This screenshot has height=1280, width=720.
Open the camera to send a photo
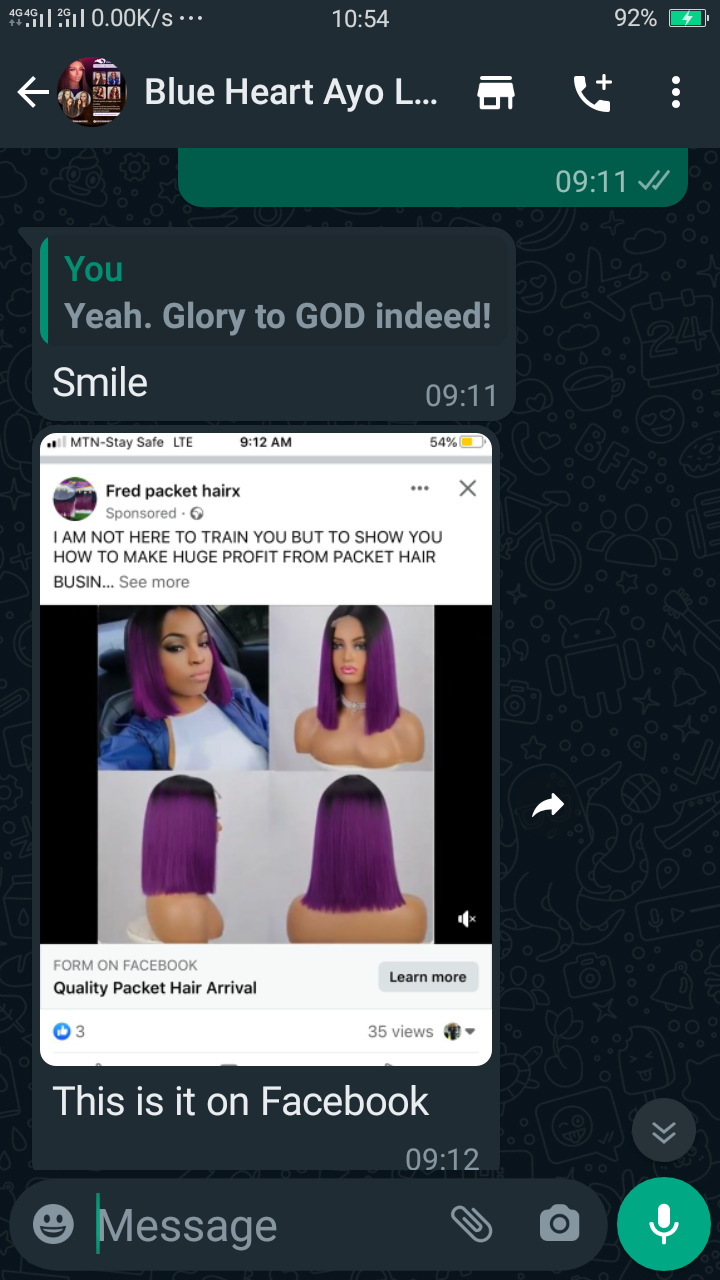coord(559,1223)
